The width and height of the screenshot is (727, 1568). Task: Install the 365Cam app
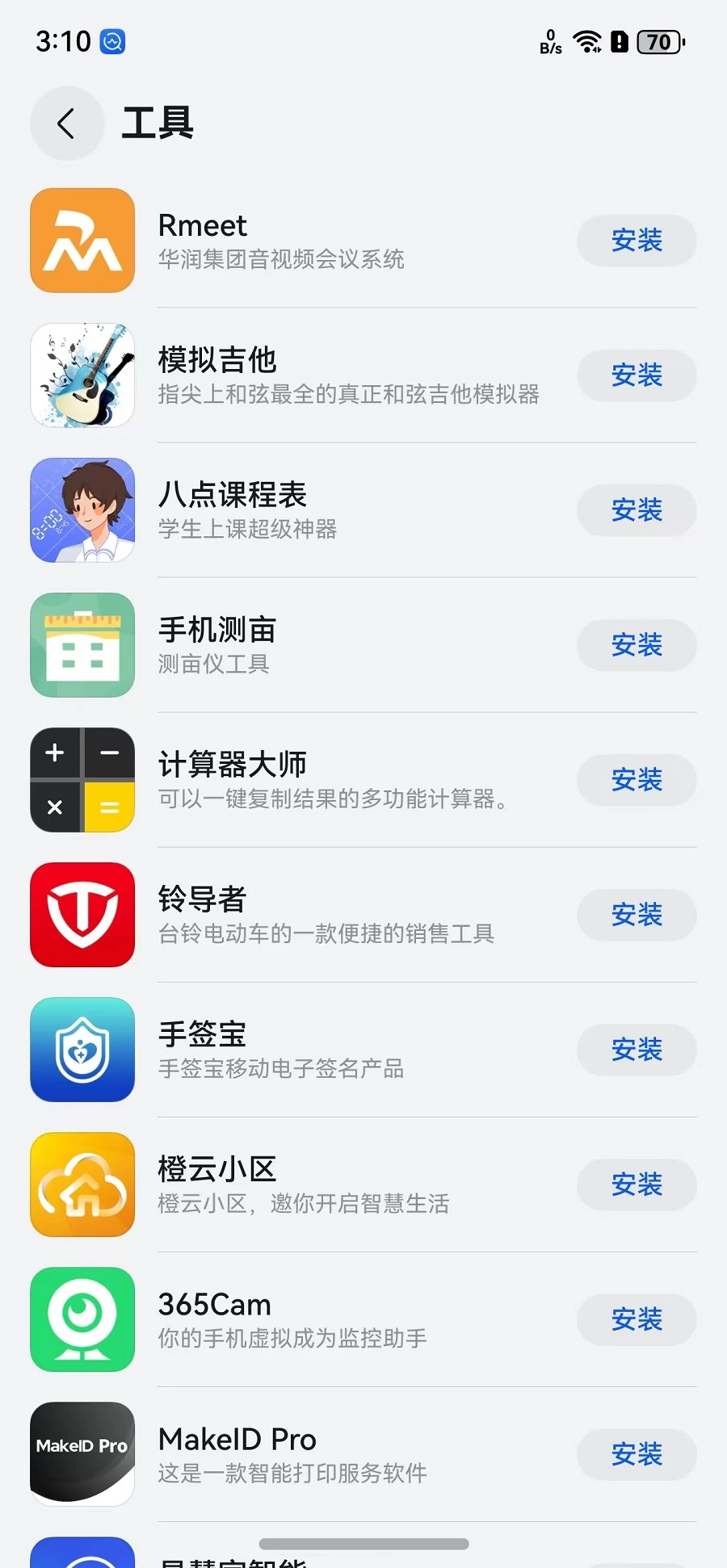coord(637,1319)
